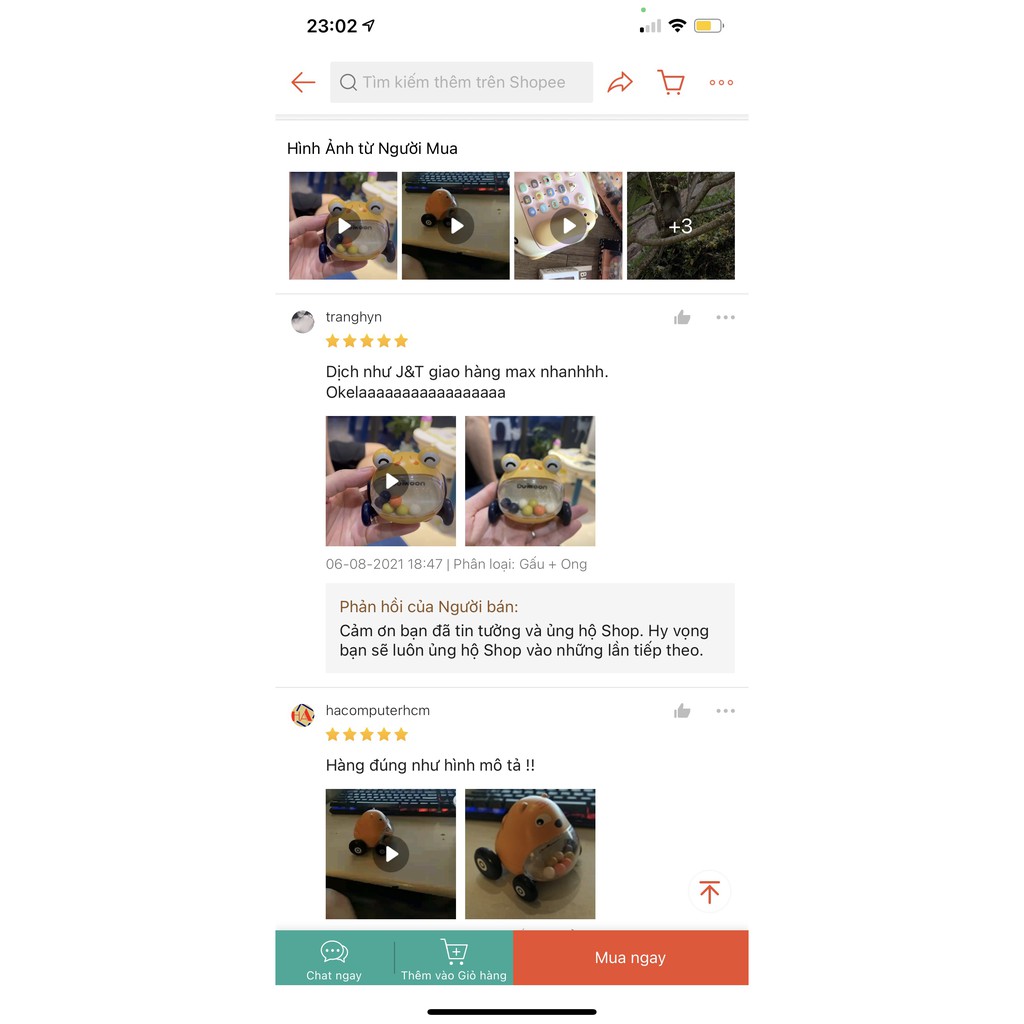Go back with the arrow icon
The image size is (1024, 1024).
point(303,83)
